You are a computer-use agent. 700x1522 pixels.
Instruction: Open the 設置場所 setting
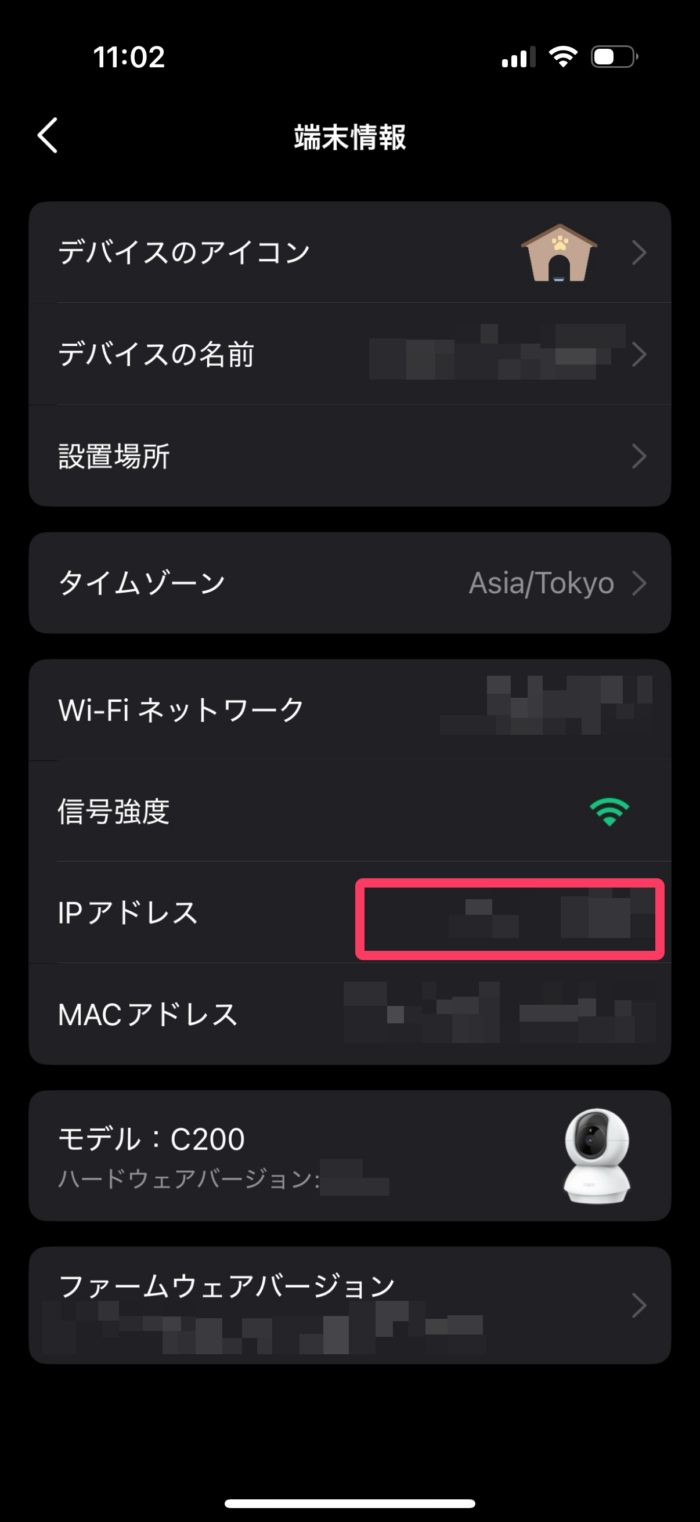pos(350,457)
